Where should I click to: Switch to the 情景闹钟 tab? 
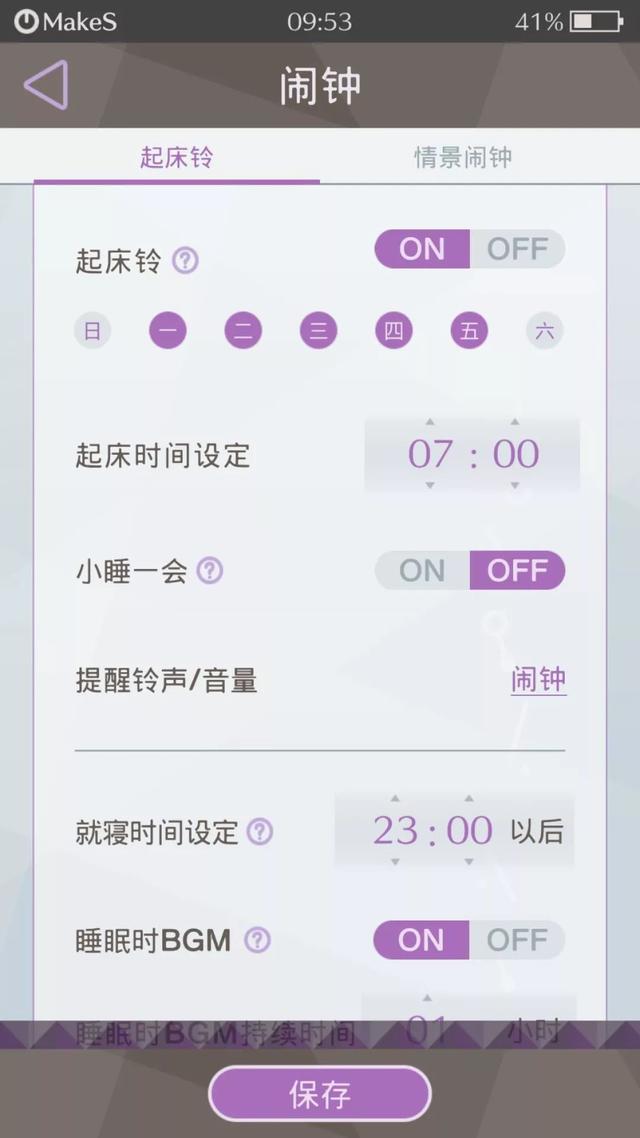(x=463, y=157)
